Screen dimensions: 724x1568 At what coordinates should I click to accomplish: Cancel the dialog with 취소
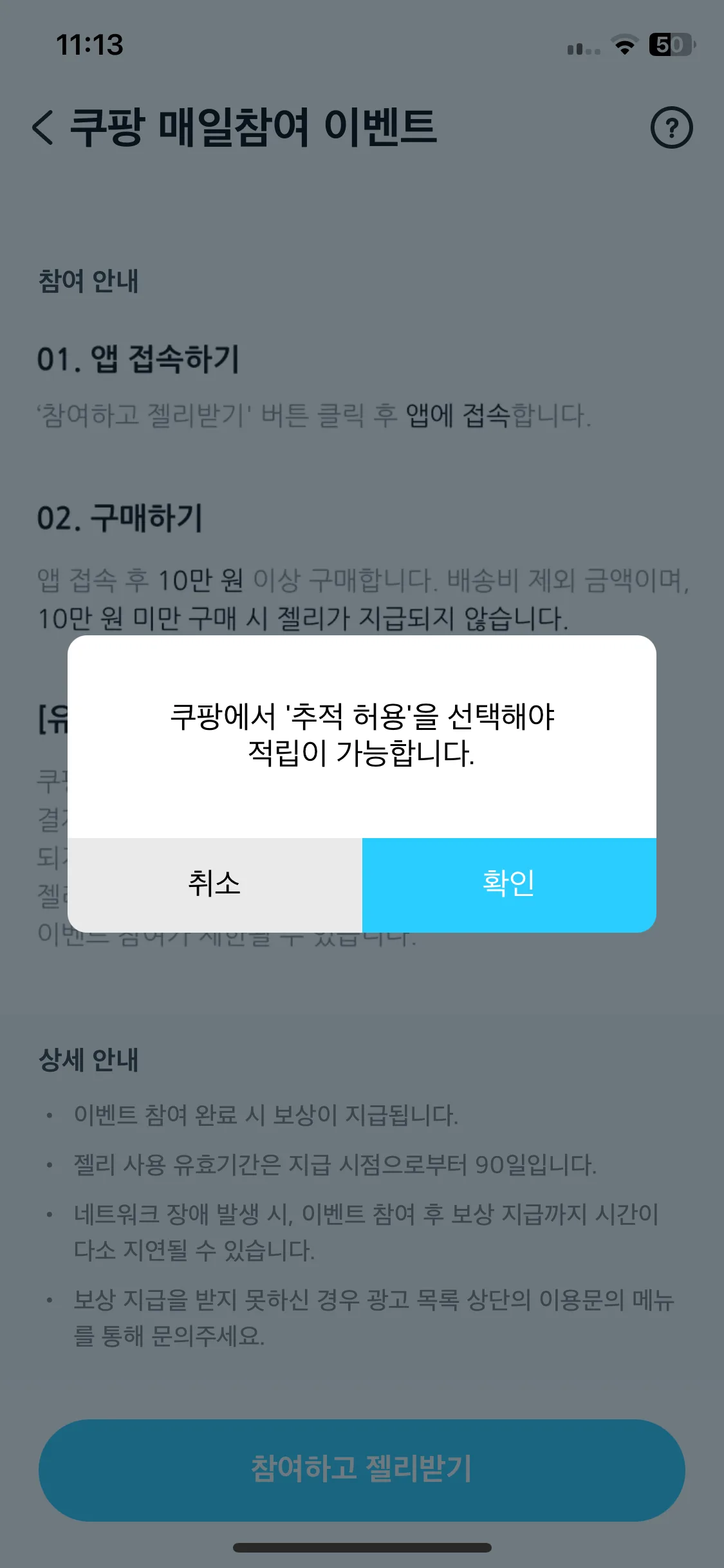pyautogui.click(x=214, y=884)
